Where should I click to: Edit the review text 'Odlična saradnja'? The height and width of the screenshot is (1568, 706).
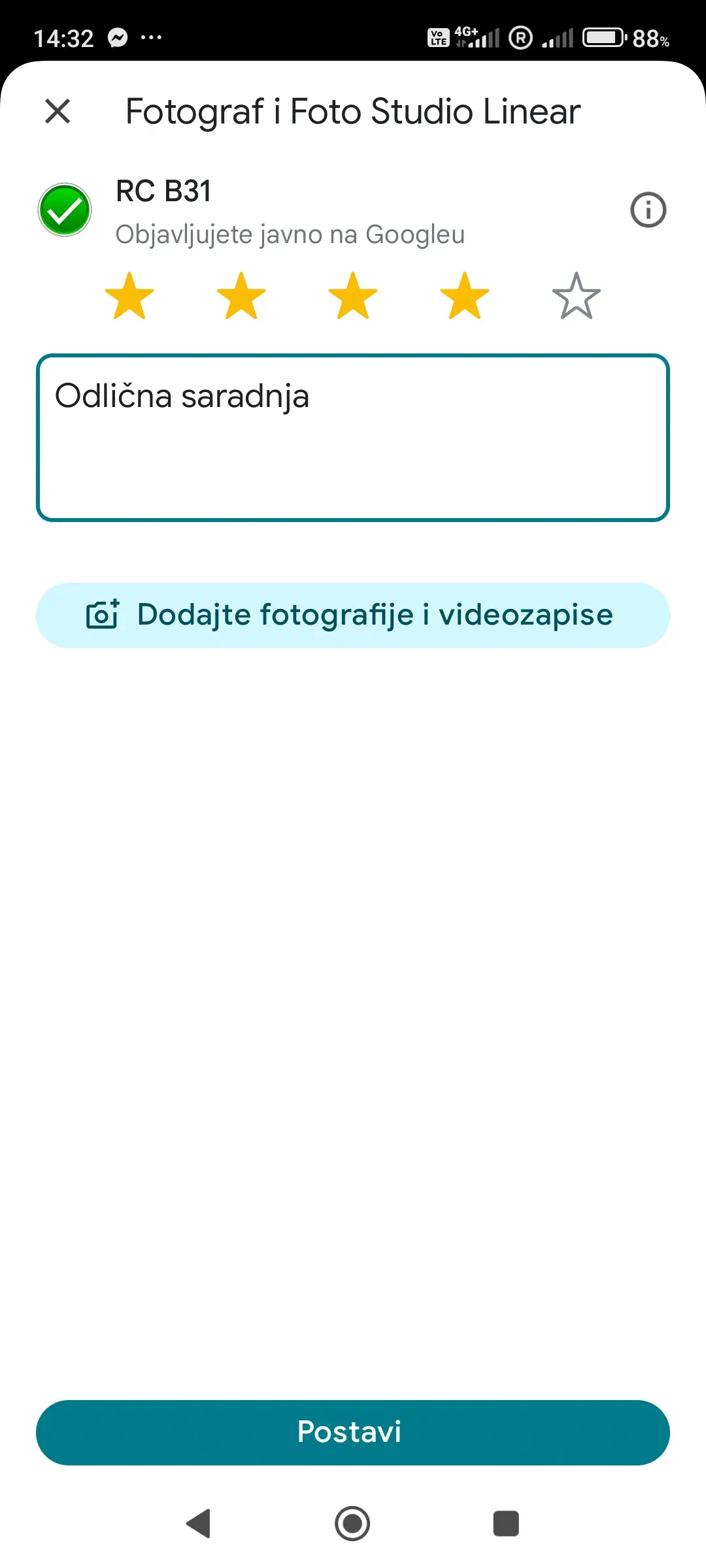(x=353, y=437)
